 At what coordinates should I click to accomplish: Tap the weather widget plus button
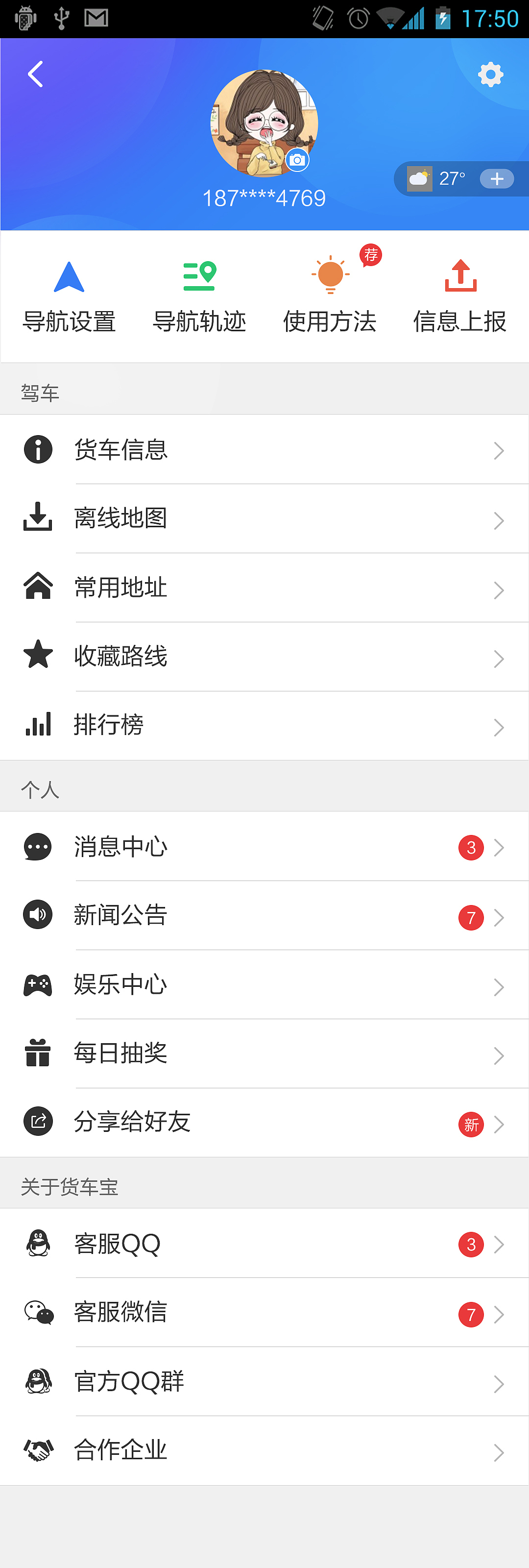(497, 178)
